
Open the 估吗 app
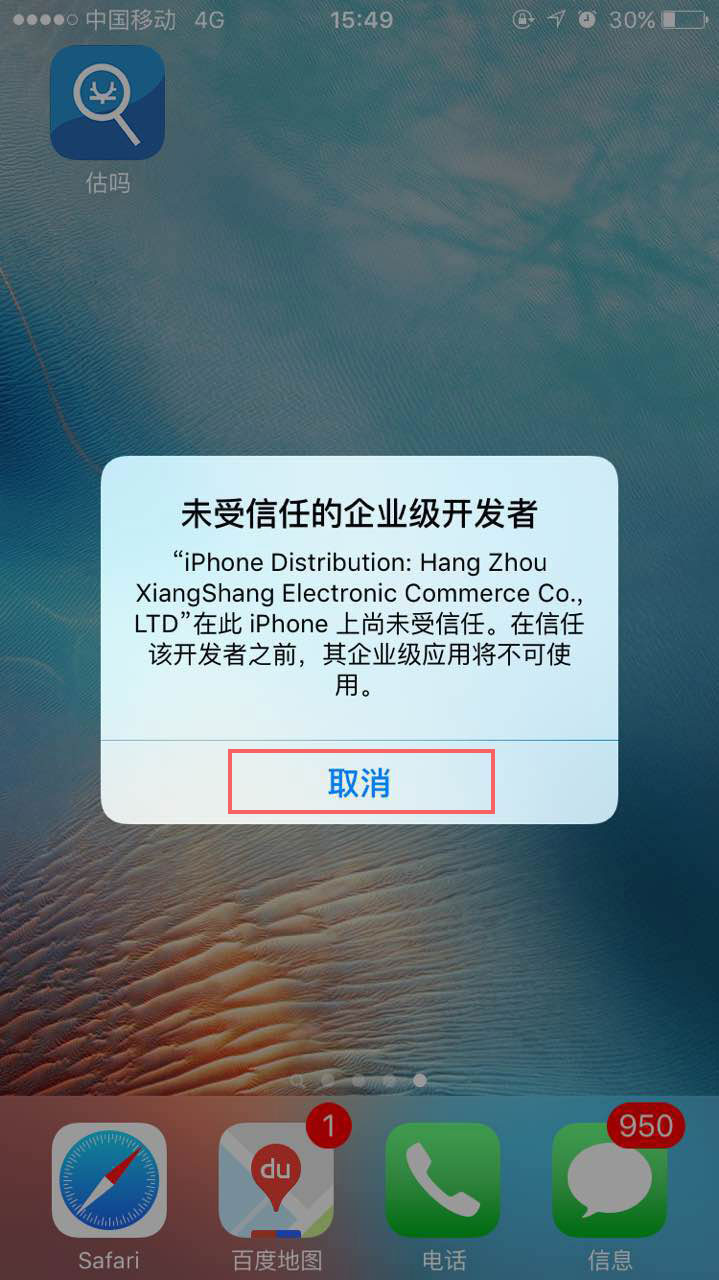(107, 103)
